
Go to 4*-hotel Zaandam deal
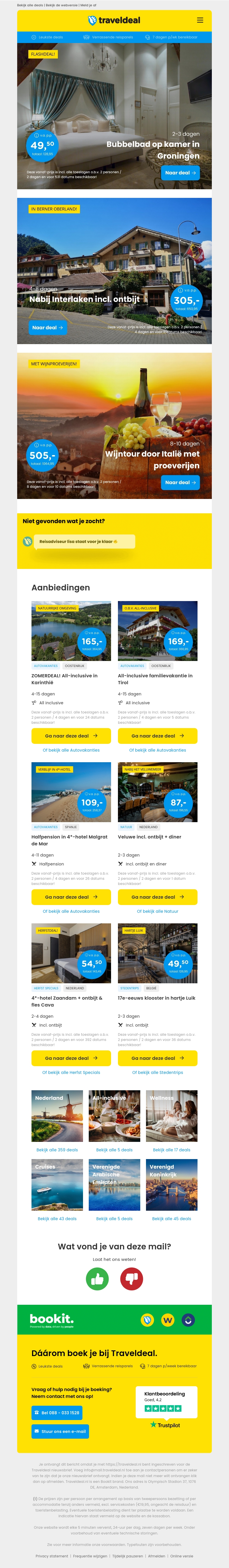click(x=71, y=1058)
